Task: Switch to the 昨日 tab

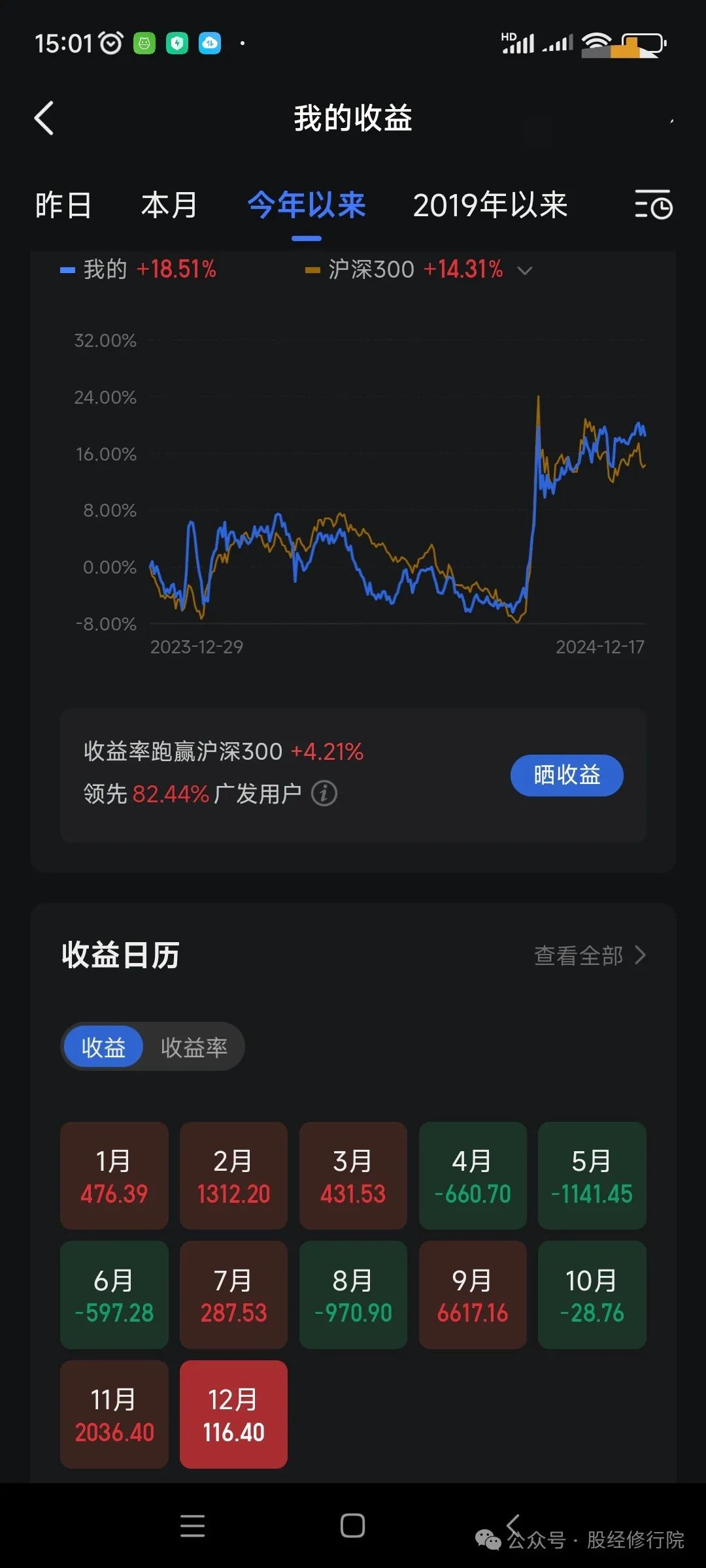Action: 65,204
